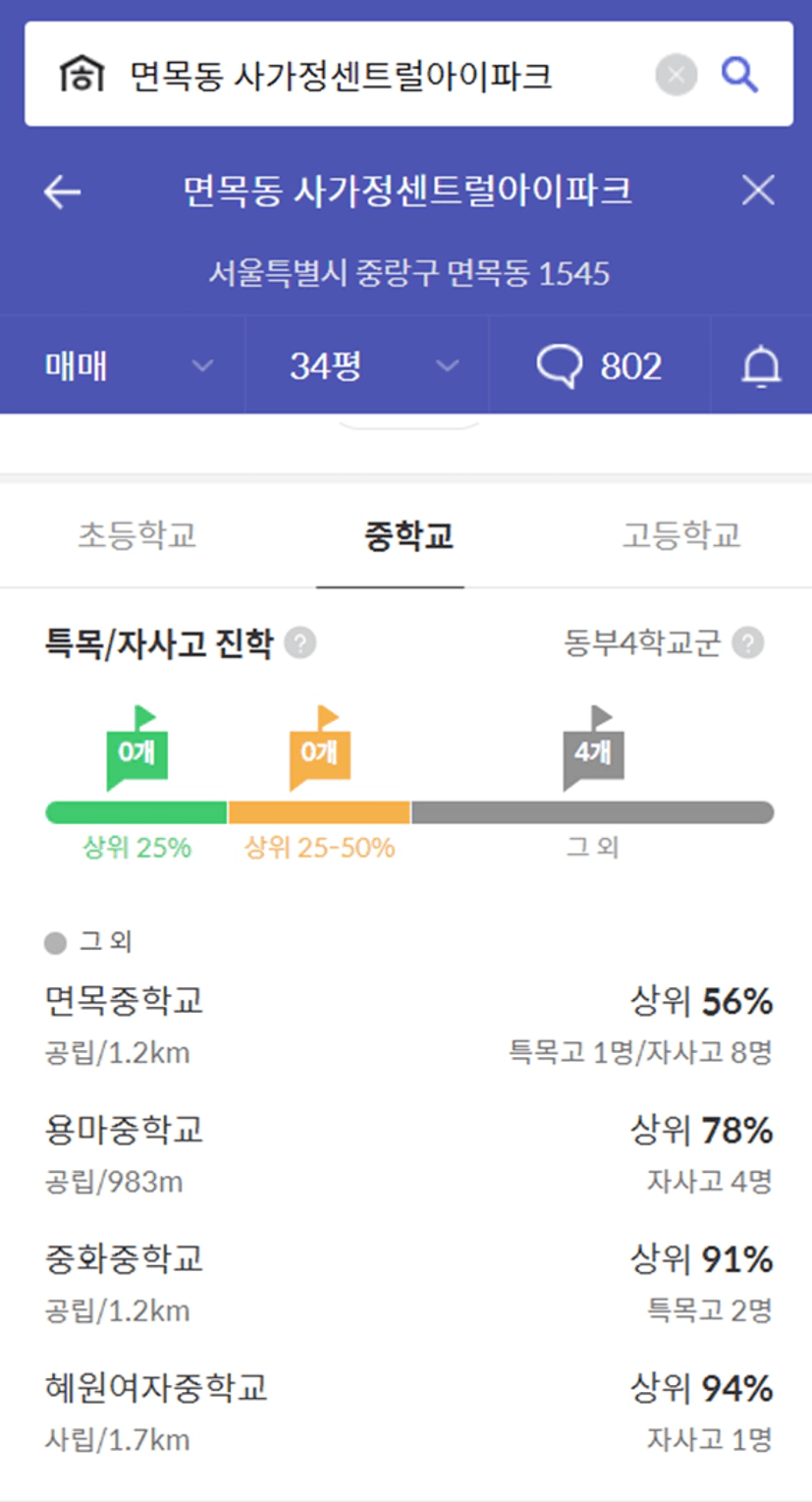812x1502 pixels.
Task: Open the 802 comments
Action: (x=600, y=366)
